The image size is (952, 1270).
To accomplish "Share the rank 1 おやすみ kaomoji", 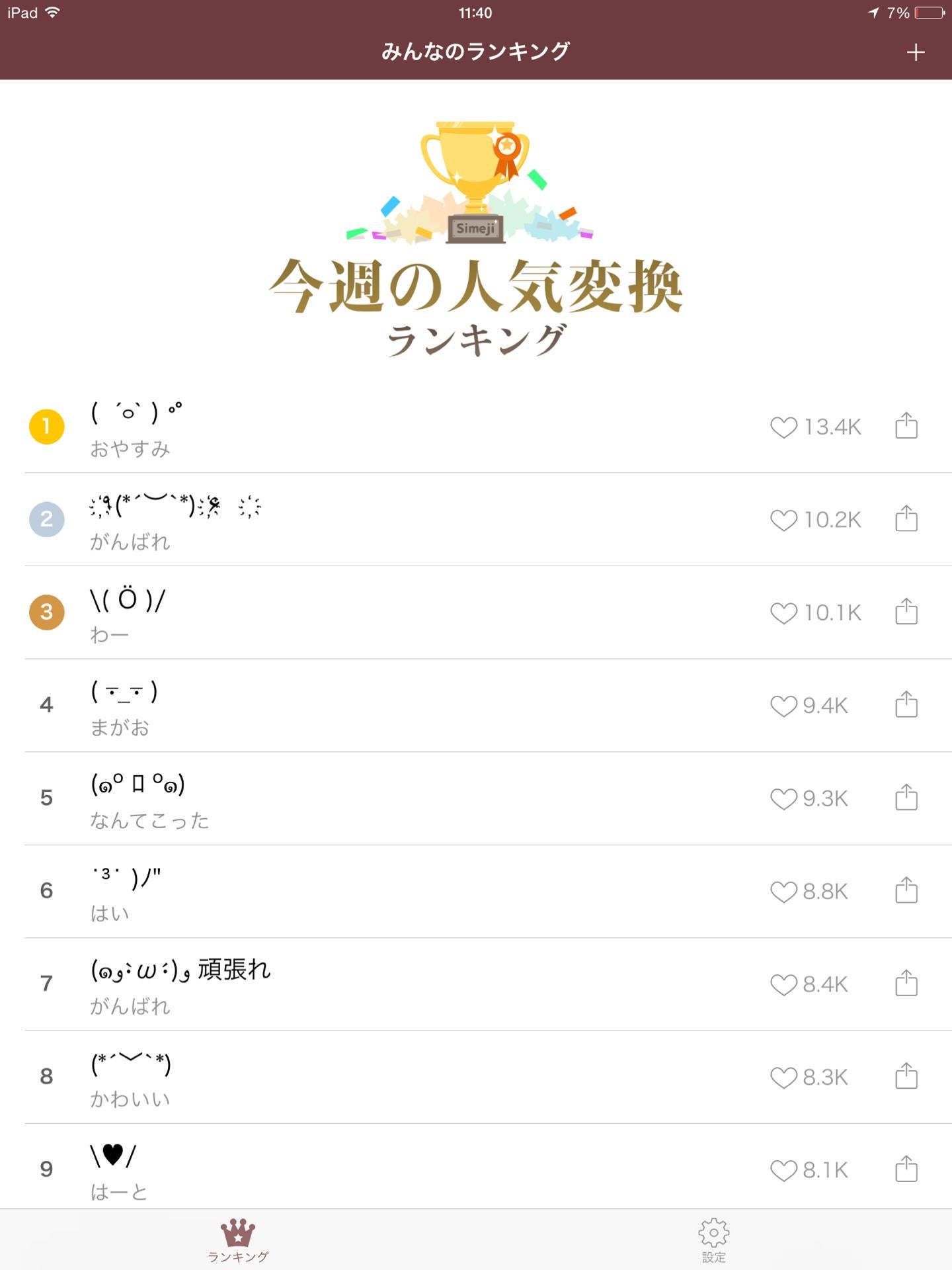I will 907,427.
